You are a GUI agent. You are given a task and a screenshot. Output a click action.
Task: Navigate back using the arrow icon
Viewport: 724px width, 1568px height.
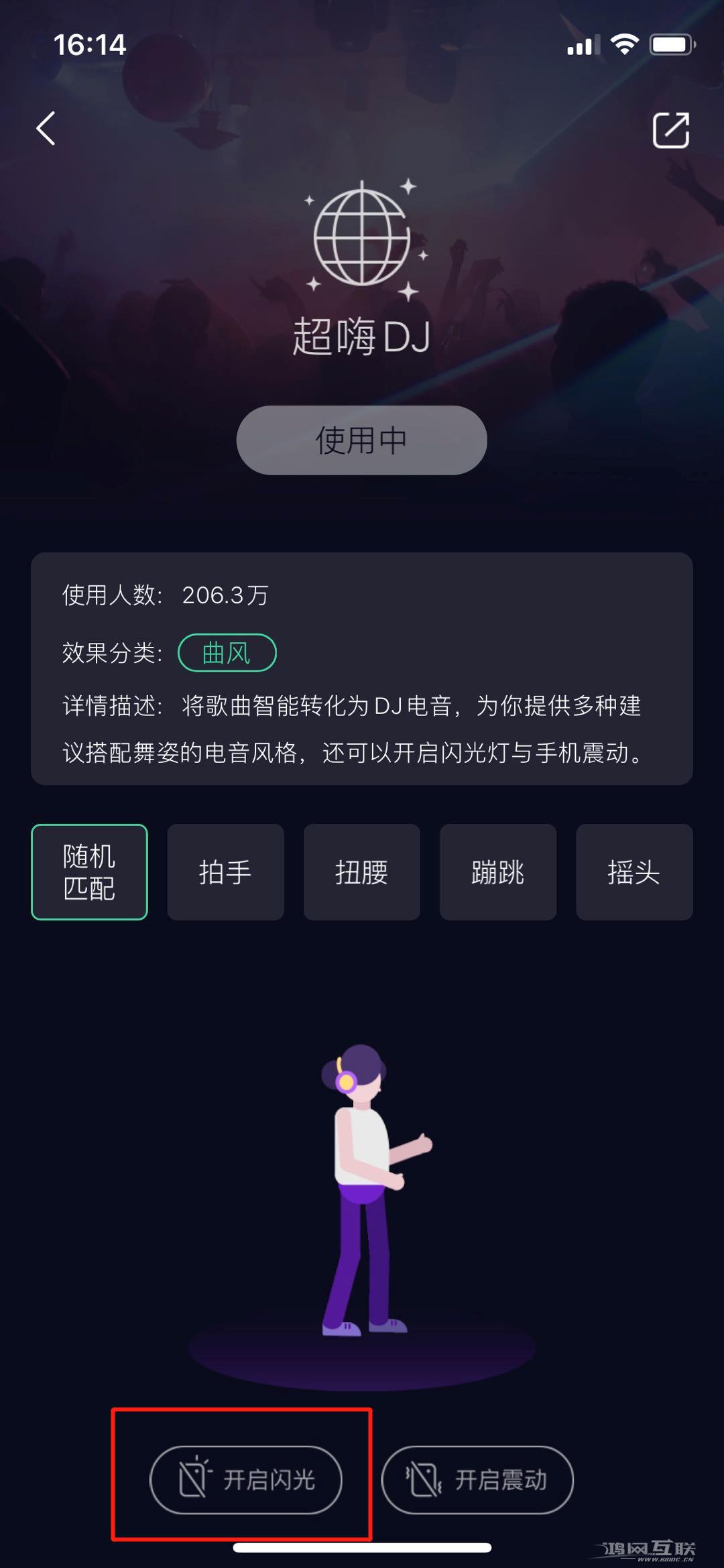tap(45, 129)
